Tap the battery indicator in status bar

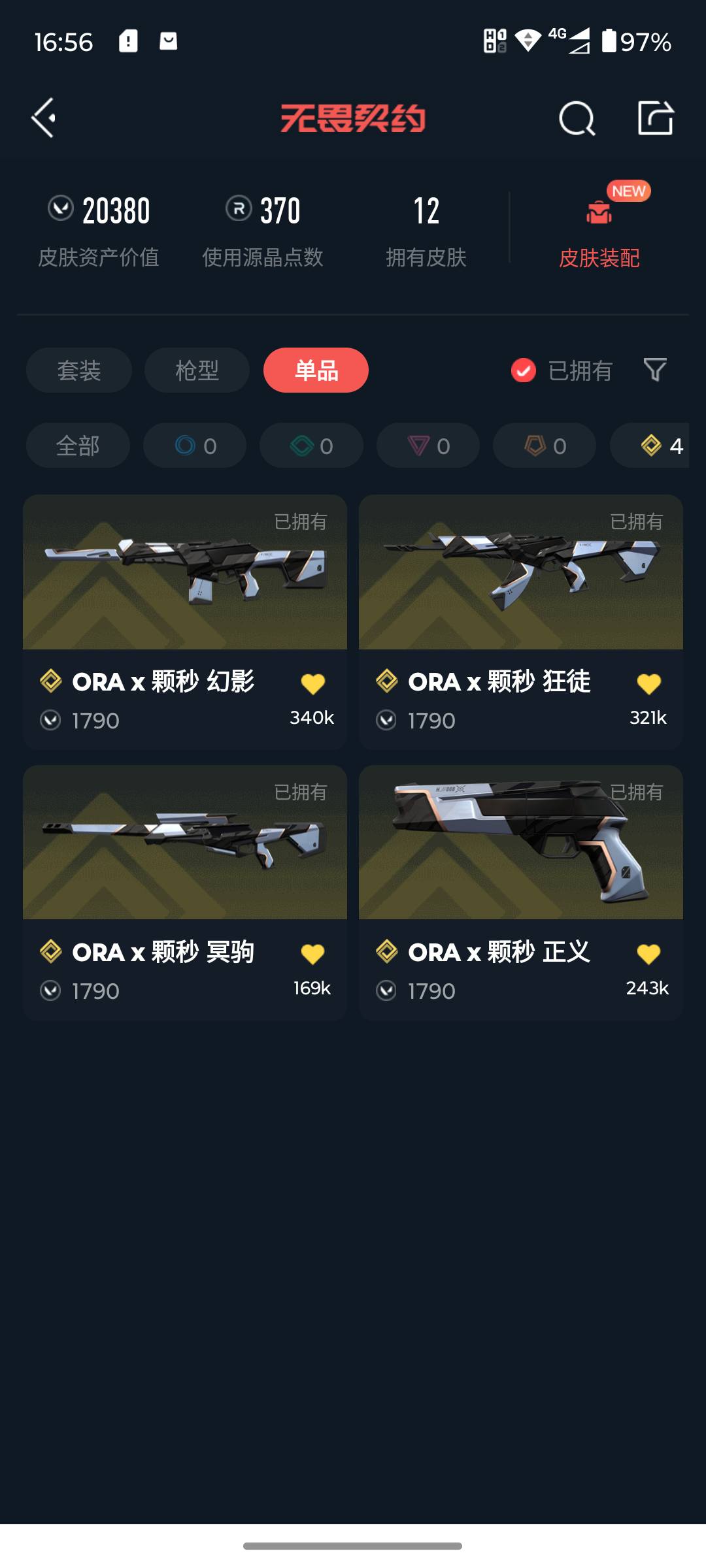point(610,42)
